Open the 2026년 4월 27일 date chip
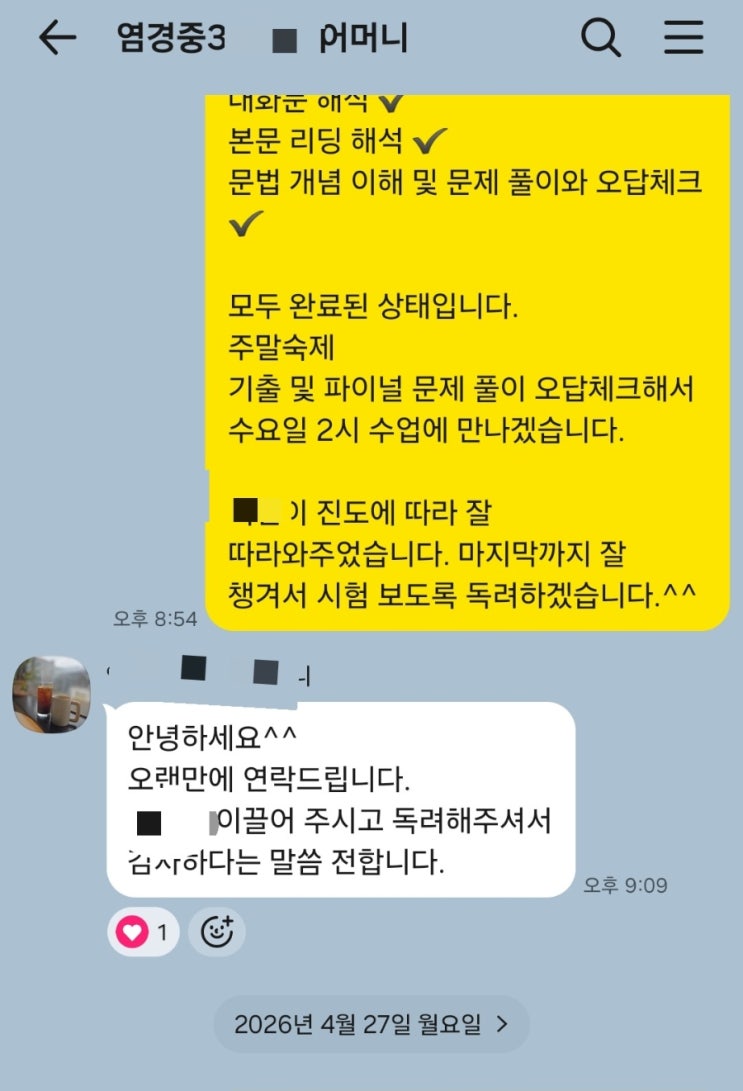 pos(371,1024)
